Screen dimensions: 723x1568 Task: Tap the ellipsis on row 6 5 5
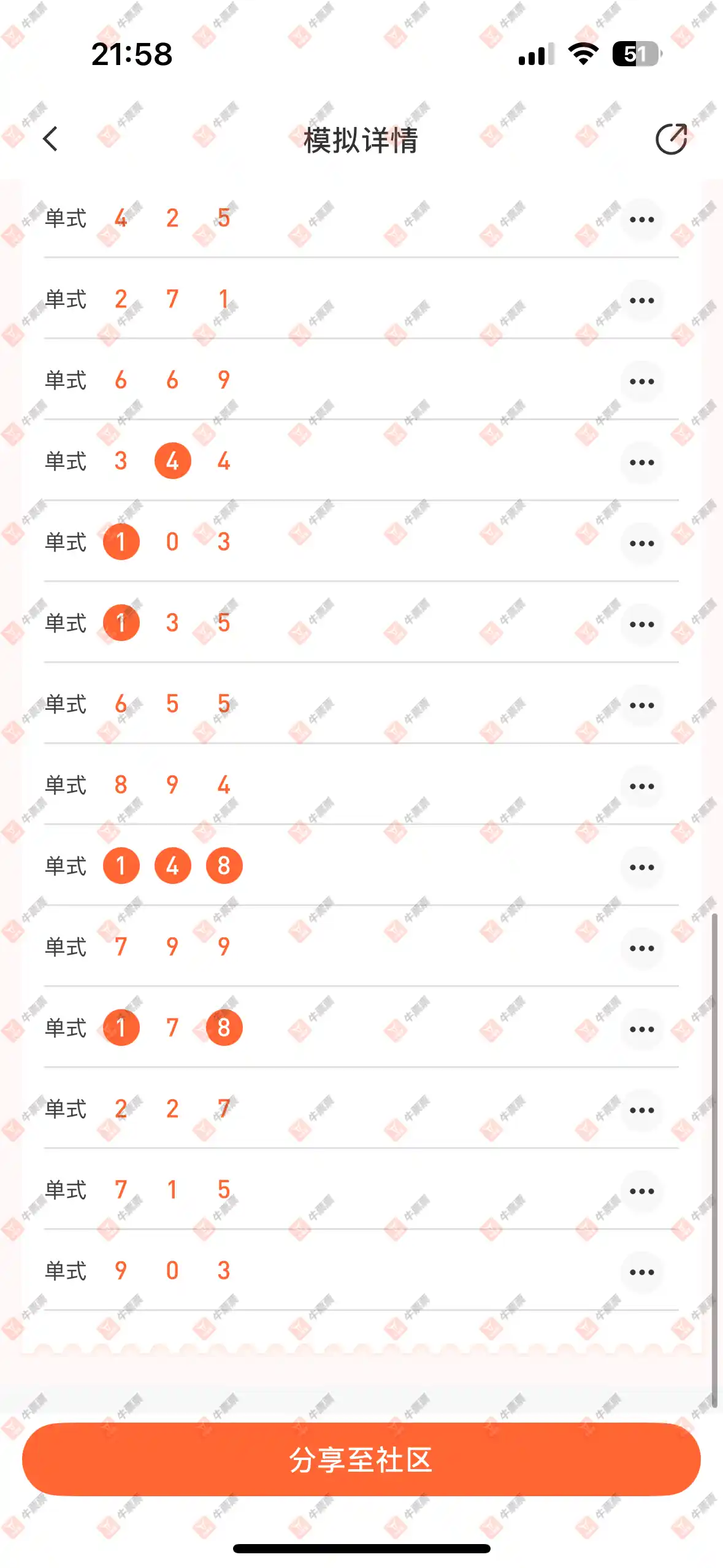tap(641, 705)
